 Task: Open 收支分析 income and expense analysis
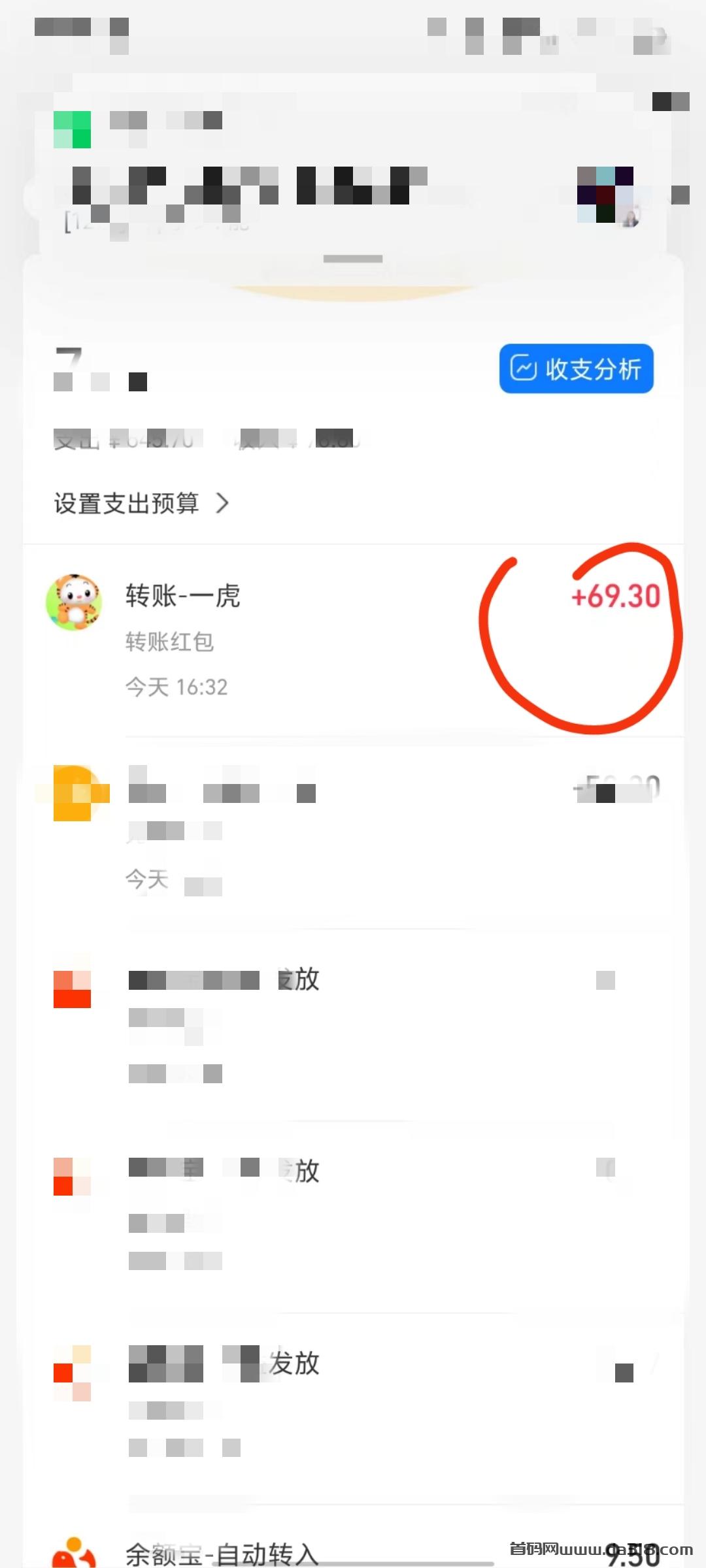click(576, 368)
